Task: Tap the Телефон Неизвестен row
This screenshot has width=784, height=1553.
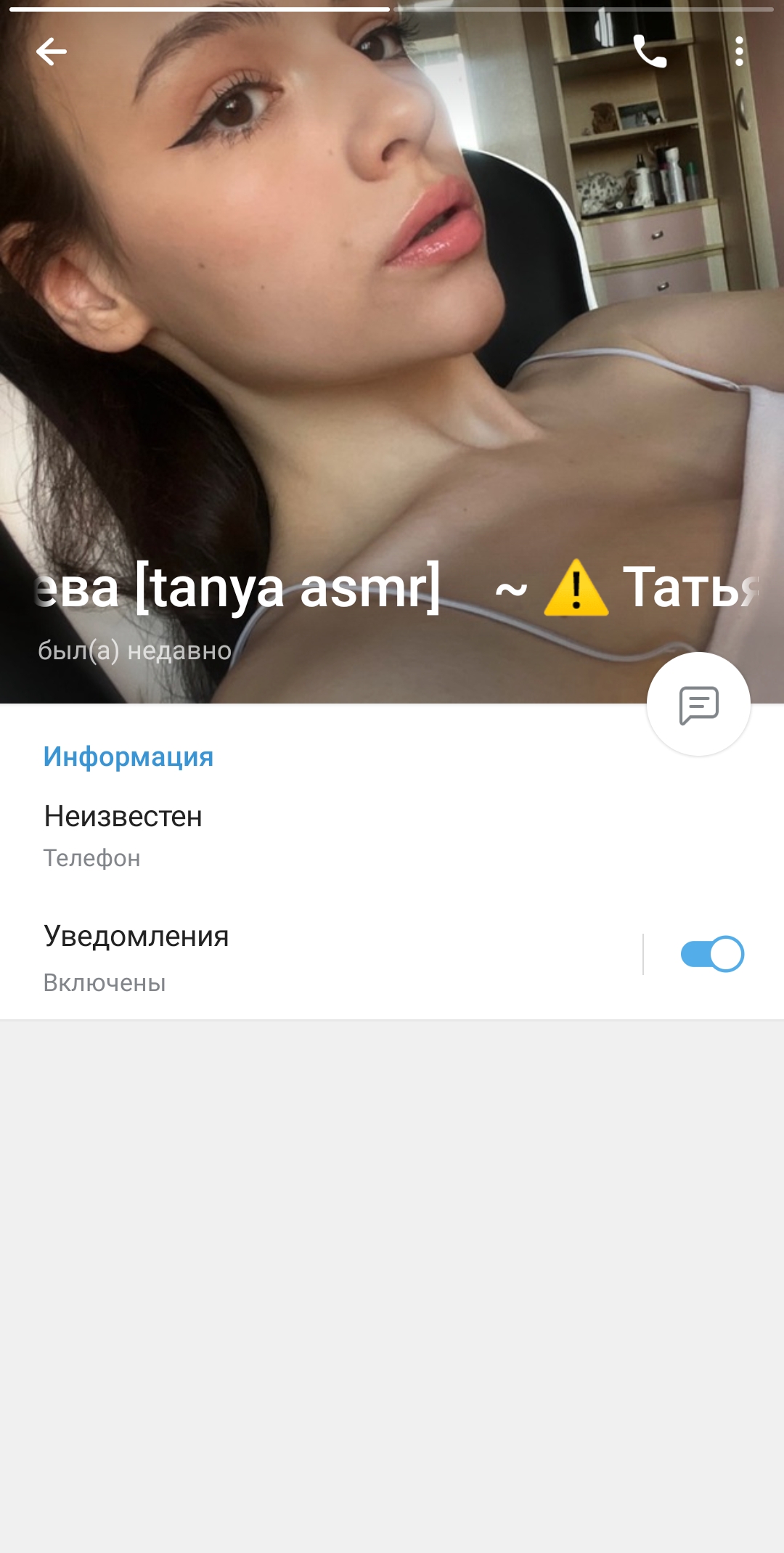Action: click(290, 835)
